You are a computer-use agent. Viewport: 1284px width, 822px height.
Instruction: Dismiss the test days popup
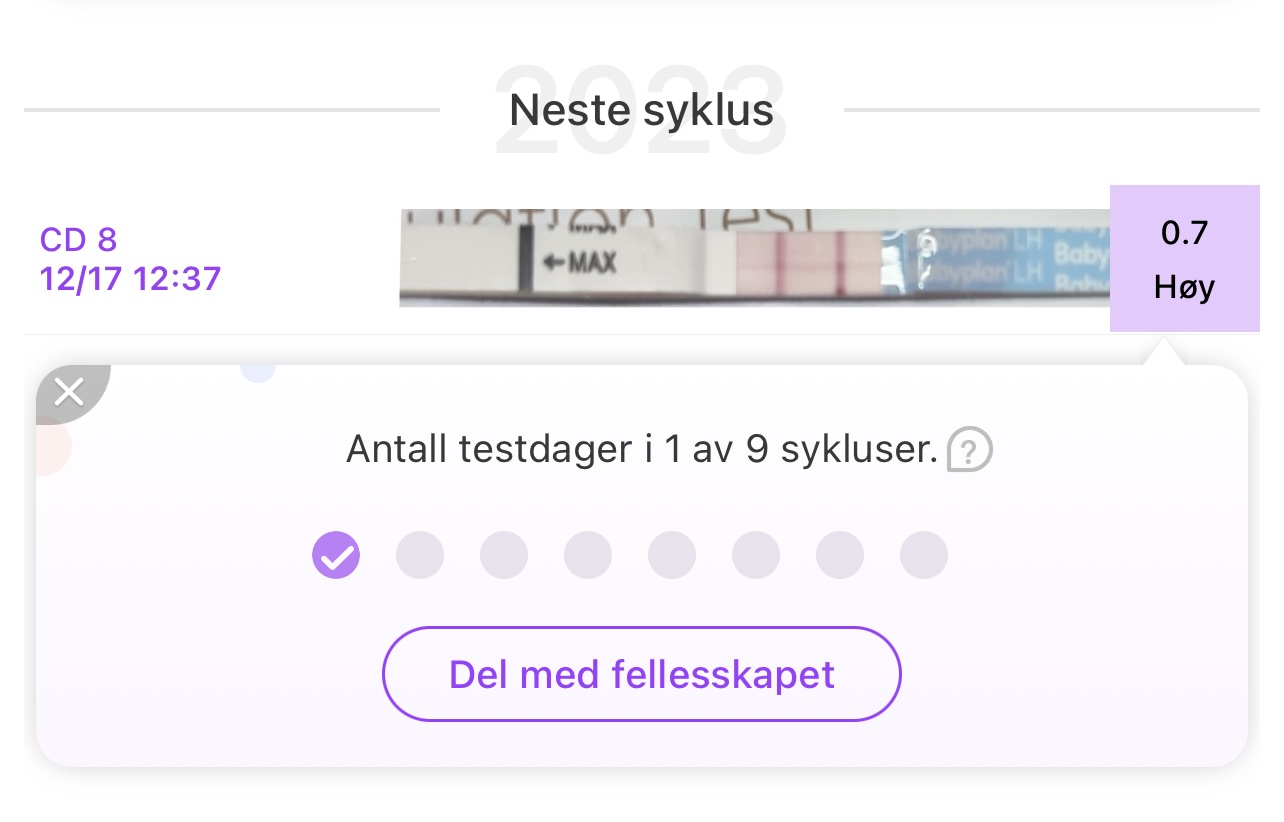click(69, 391)
